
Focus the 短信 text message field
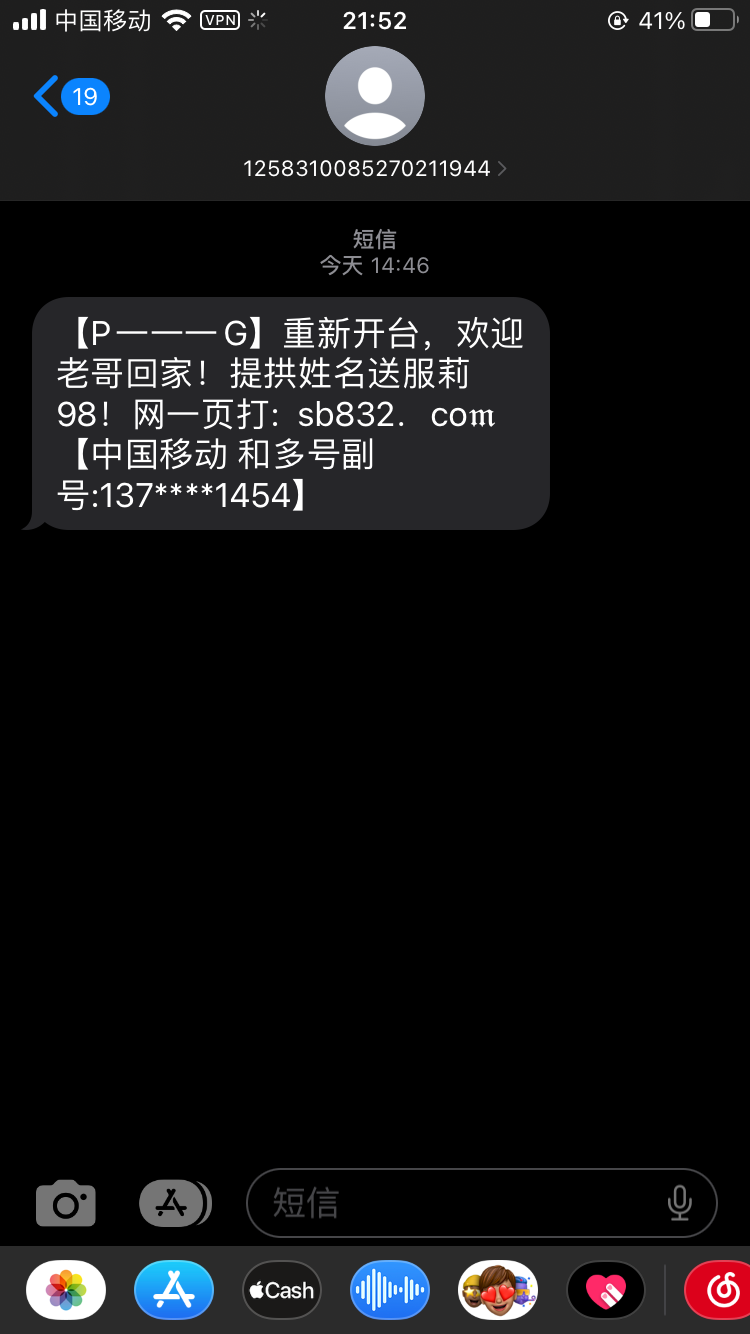tap(460, 1203)
